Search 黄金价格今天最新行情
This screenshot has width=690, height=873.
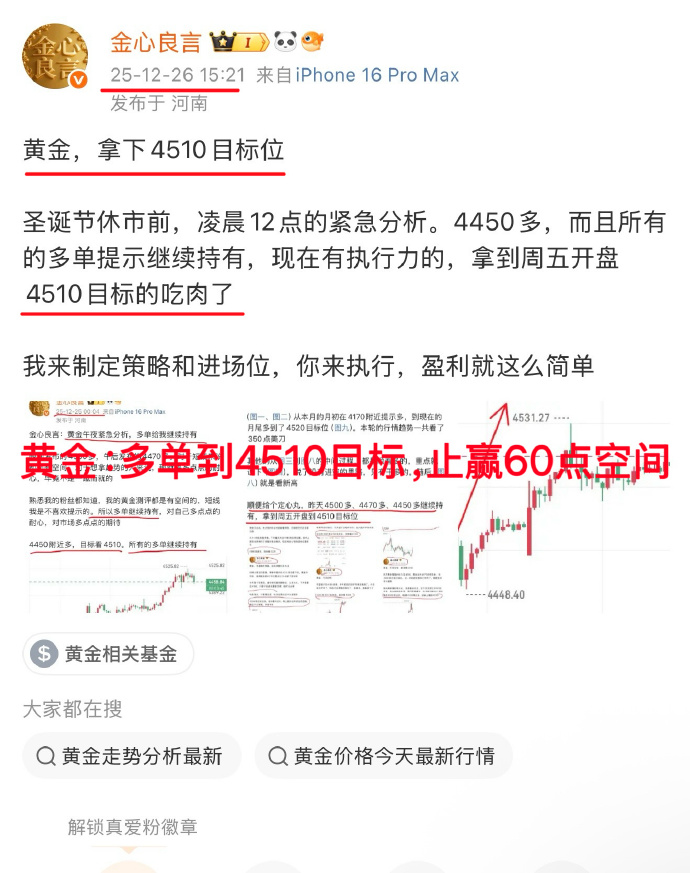[383, 756]
